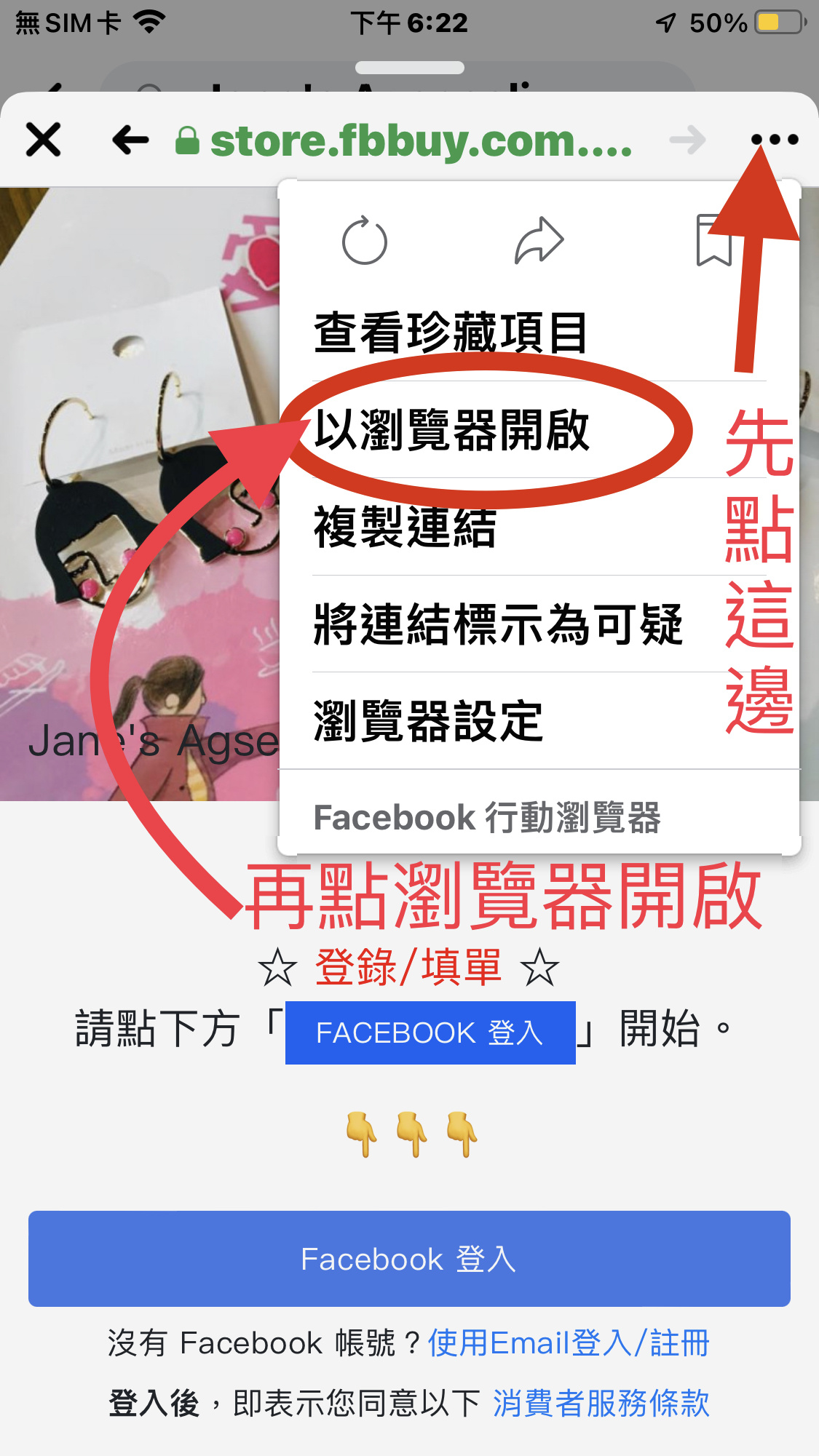Open 使用Email登入/註冊 link
The width and height of the screenshot is (819, 1456).
pos(568,1343)
